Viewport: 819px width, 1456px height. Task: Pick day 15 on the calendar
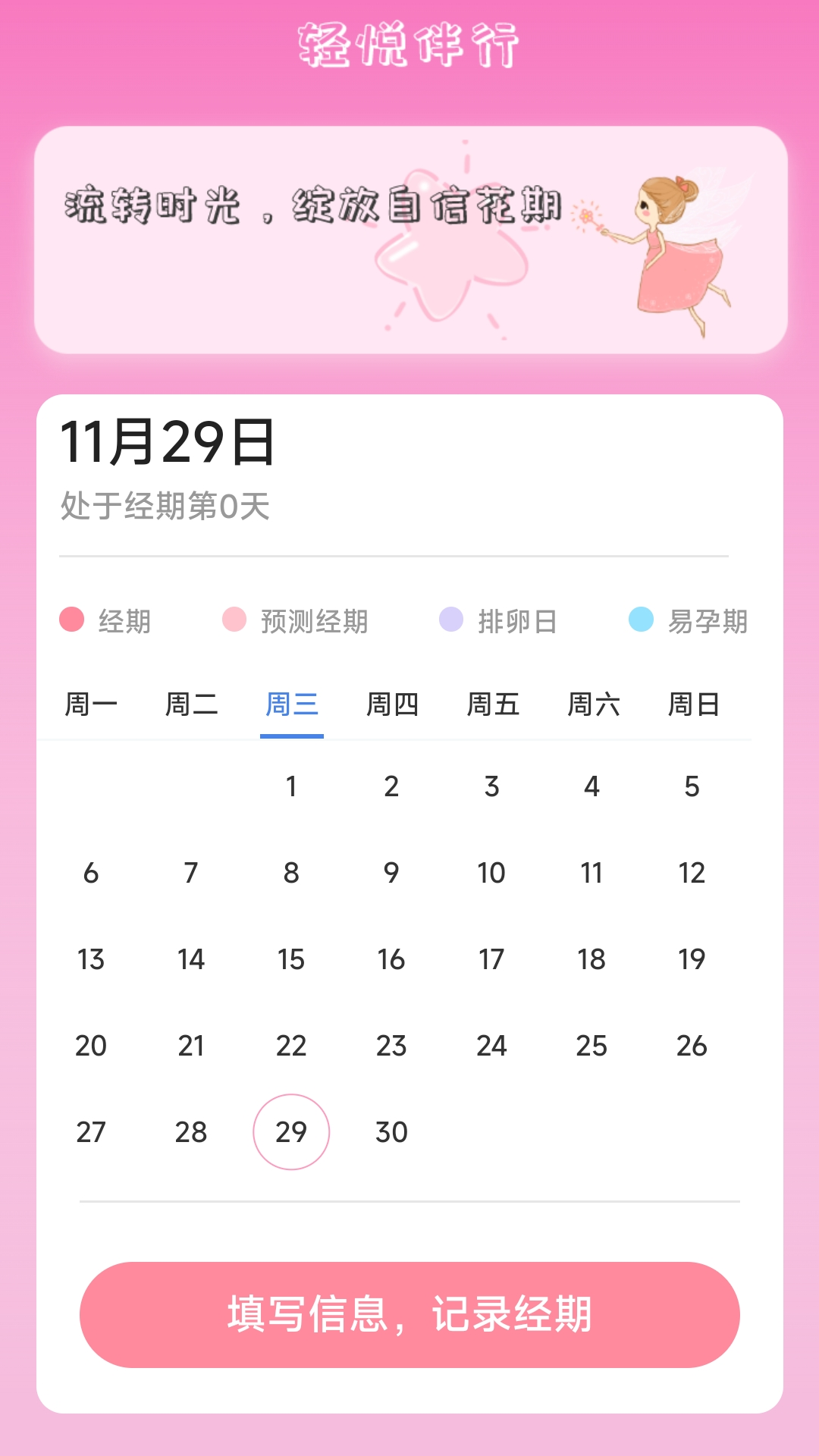(291, 959)
